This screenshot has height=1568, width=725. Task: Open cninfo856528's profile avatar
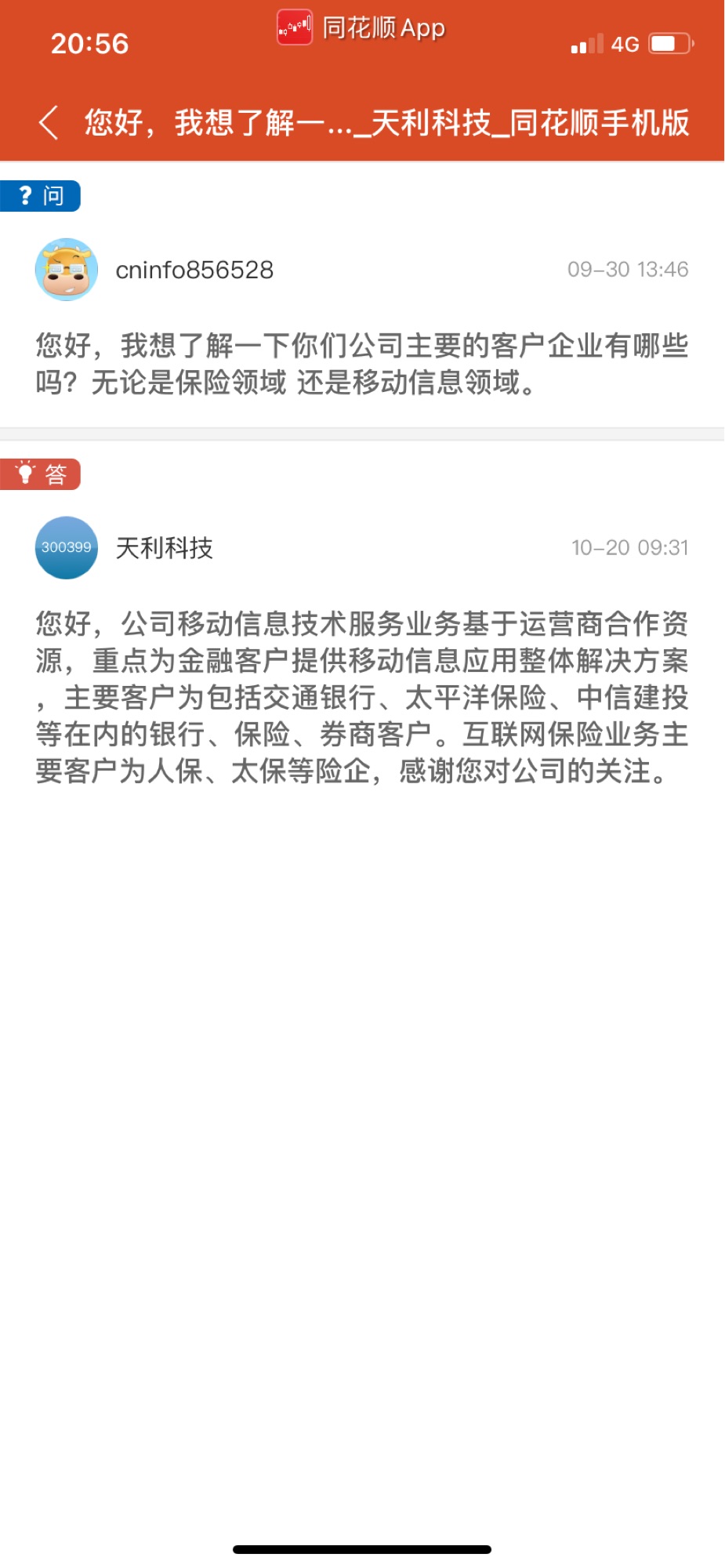(x=67, y=270)
